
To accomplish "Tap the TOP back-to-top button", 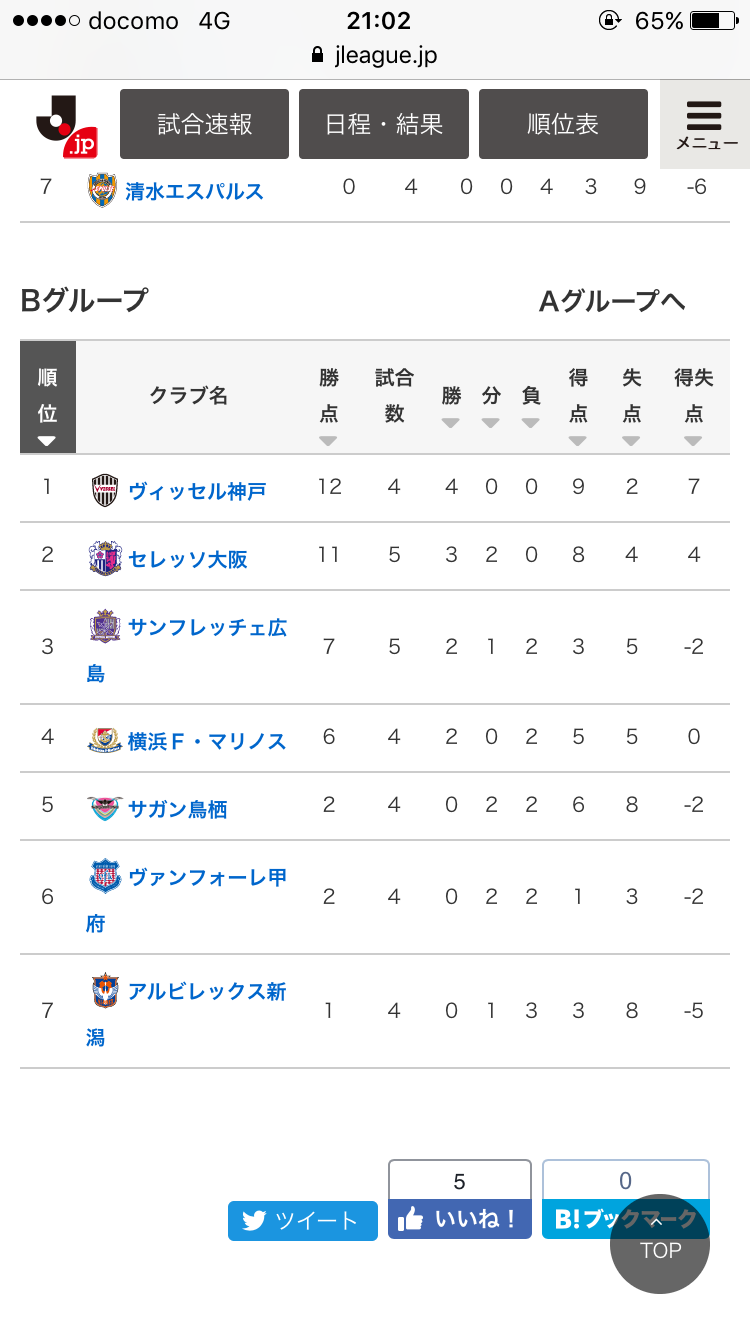I will tap(660, 1243).
